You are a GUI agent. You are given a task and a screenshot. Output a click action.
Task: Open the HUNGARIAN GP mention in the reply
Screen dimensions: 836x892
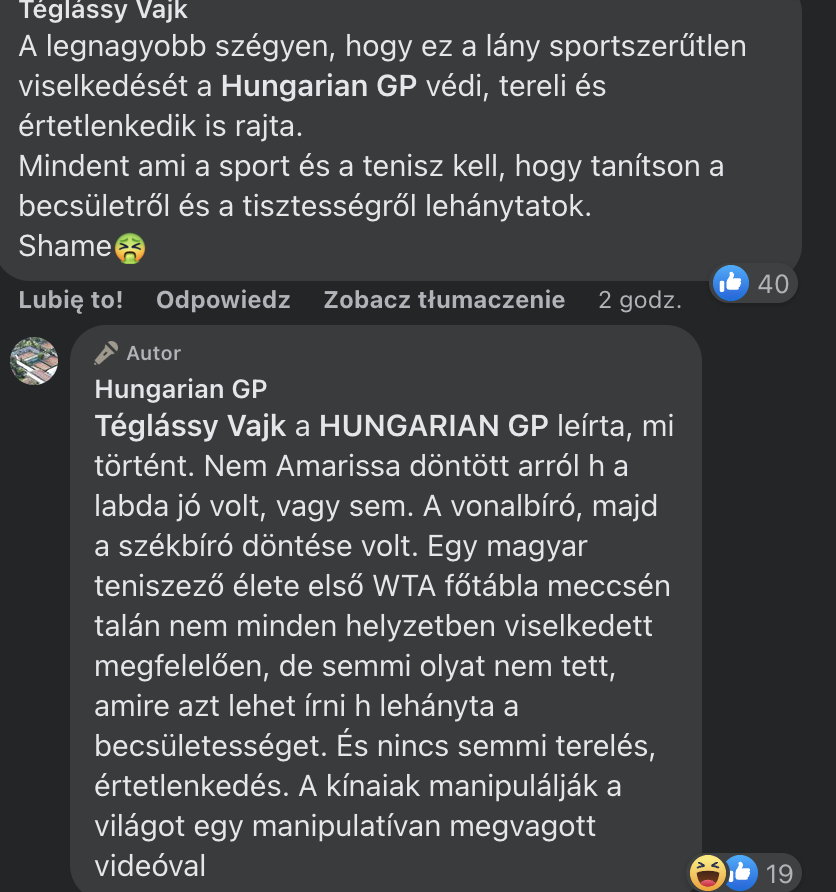(x=434, y=426)
